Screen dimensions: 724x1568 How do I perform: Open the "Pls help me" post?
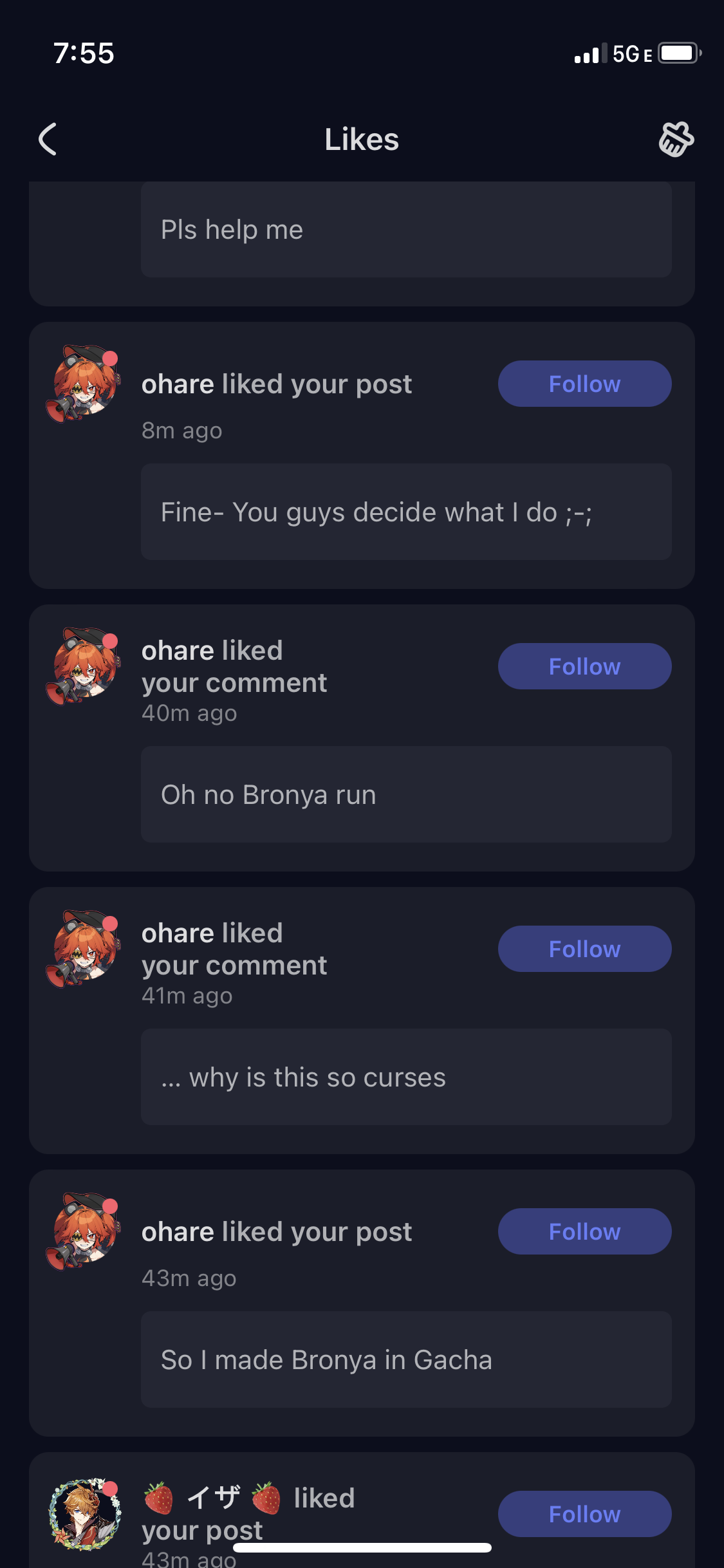click(406, 230)
